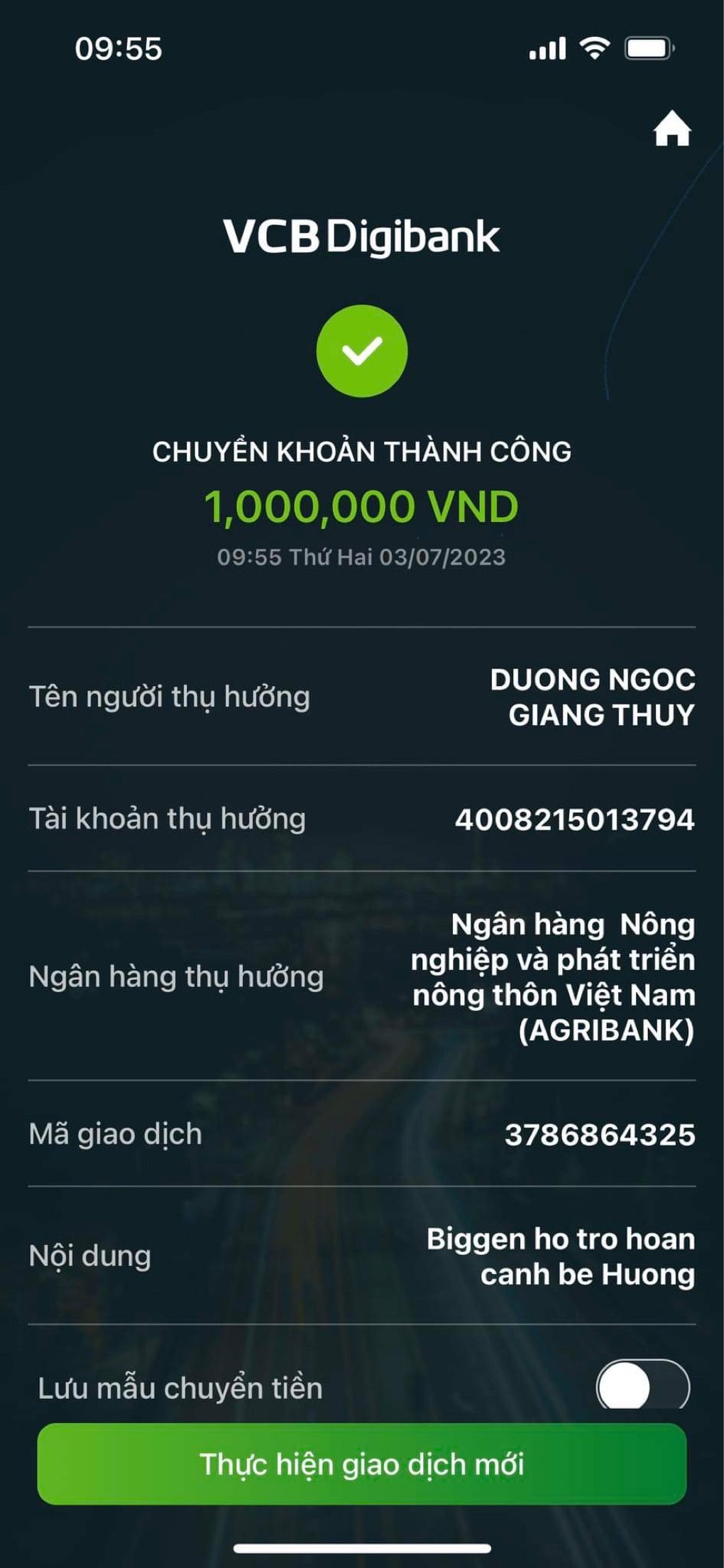Toggle the Lưu mẫu chuyển tiền switch
This screenshot has width=724, height=1568.
pyautogui.click(x=642, y=1385)
